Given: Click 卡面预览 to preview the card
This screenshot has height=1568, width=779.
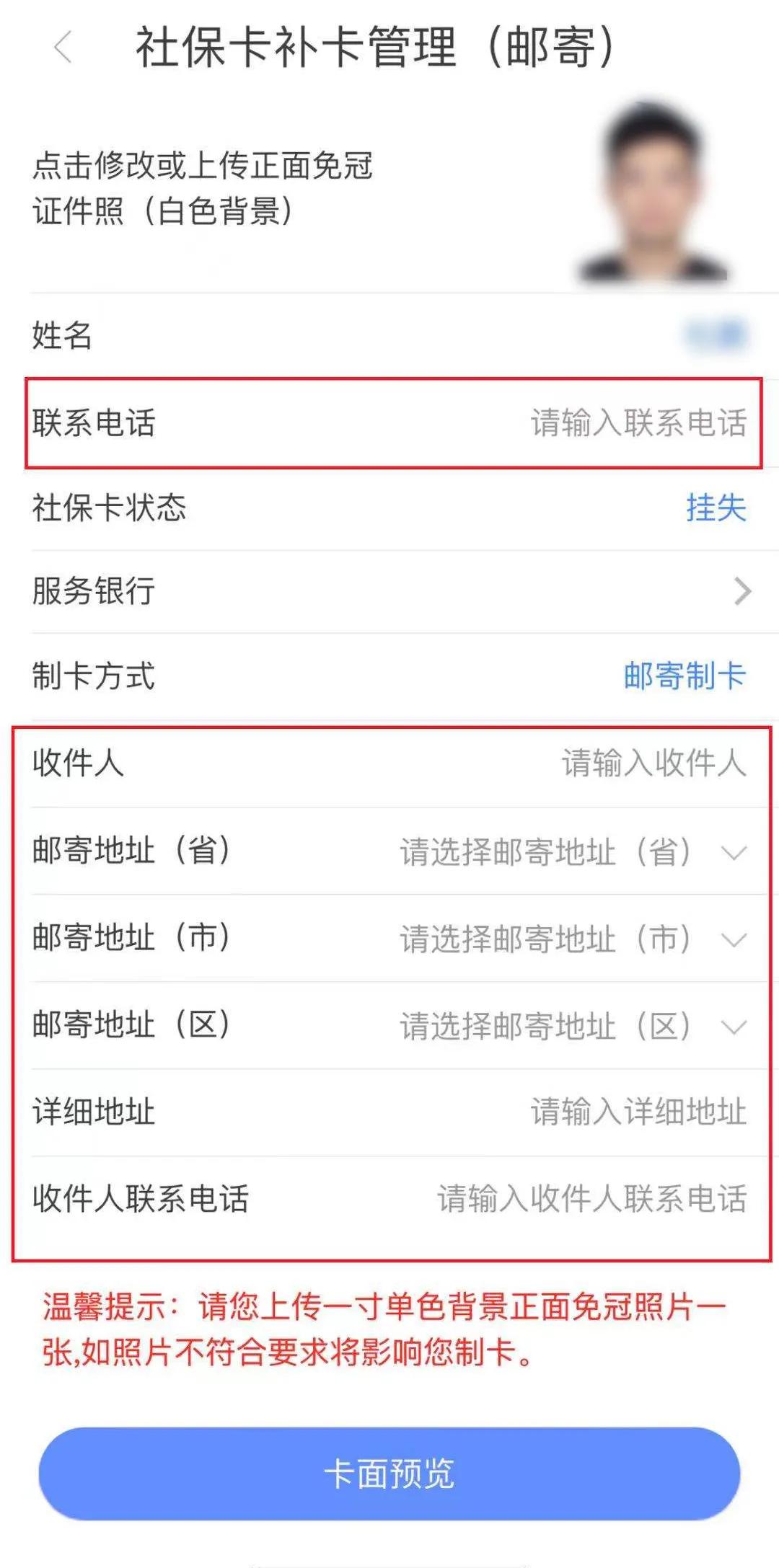Looking at the screenshot, I should [x=389, y=1471].
